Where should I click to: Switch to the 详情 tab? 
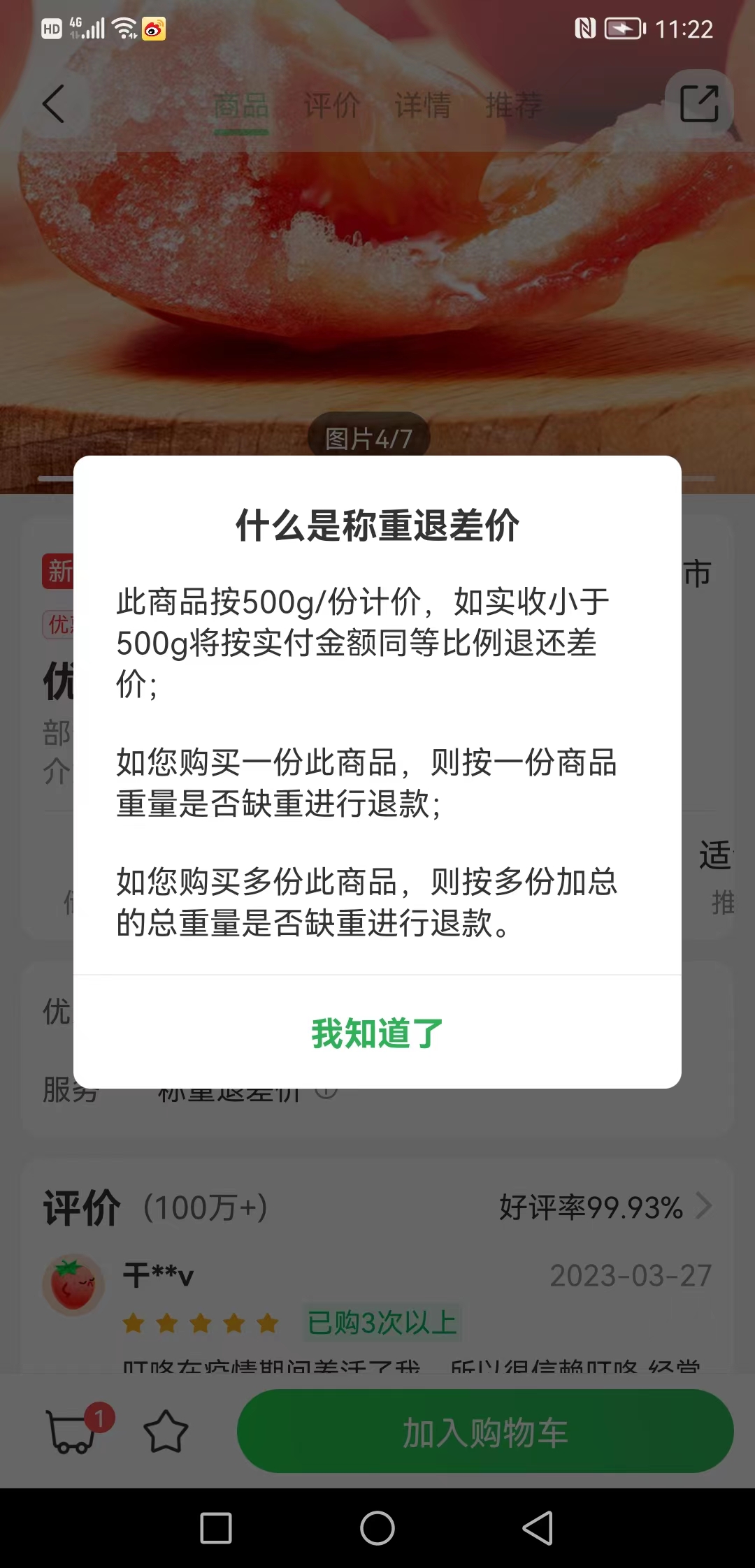point(422,106)
